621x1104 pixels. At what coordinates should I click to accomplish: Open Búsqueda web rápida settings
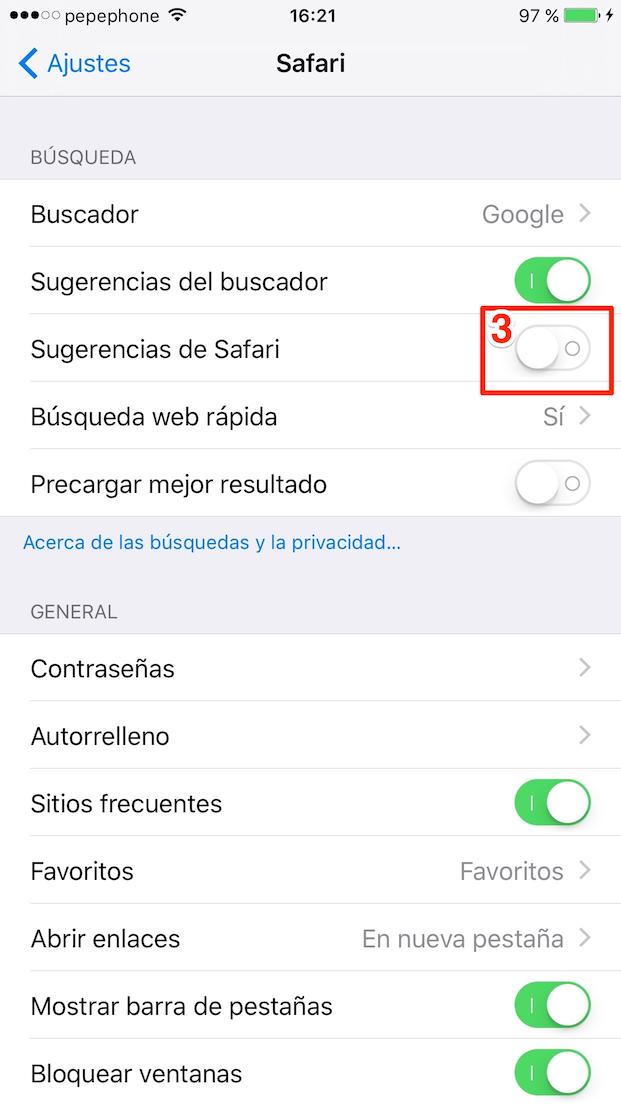(310, 417)
